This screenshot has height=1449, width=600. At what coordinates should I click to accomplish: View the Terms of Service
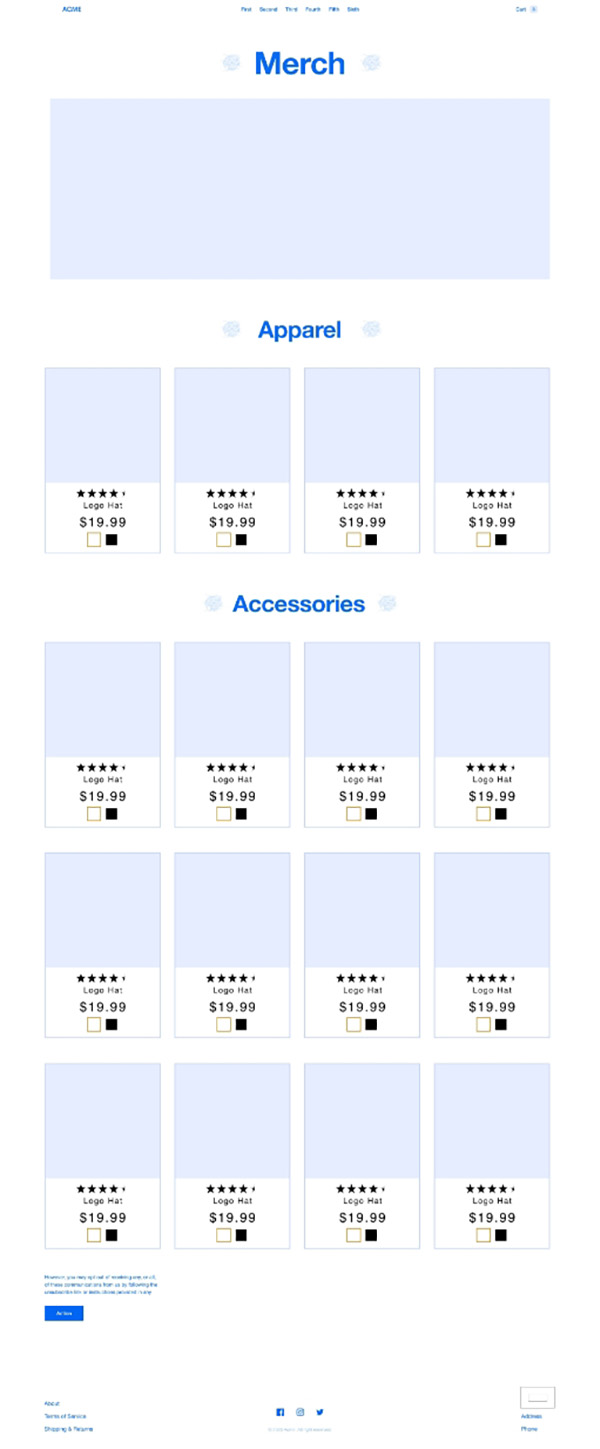tap(65, 1416)
